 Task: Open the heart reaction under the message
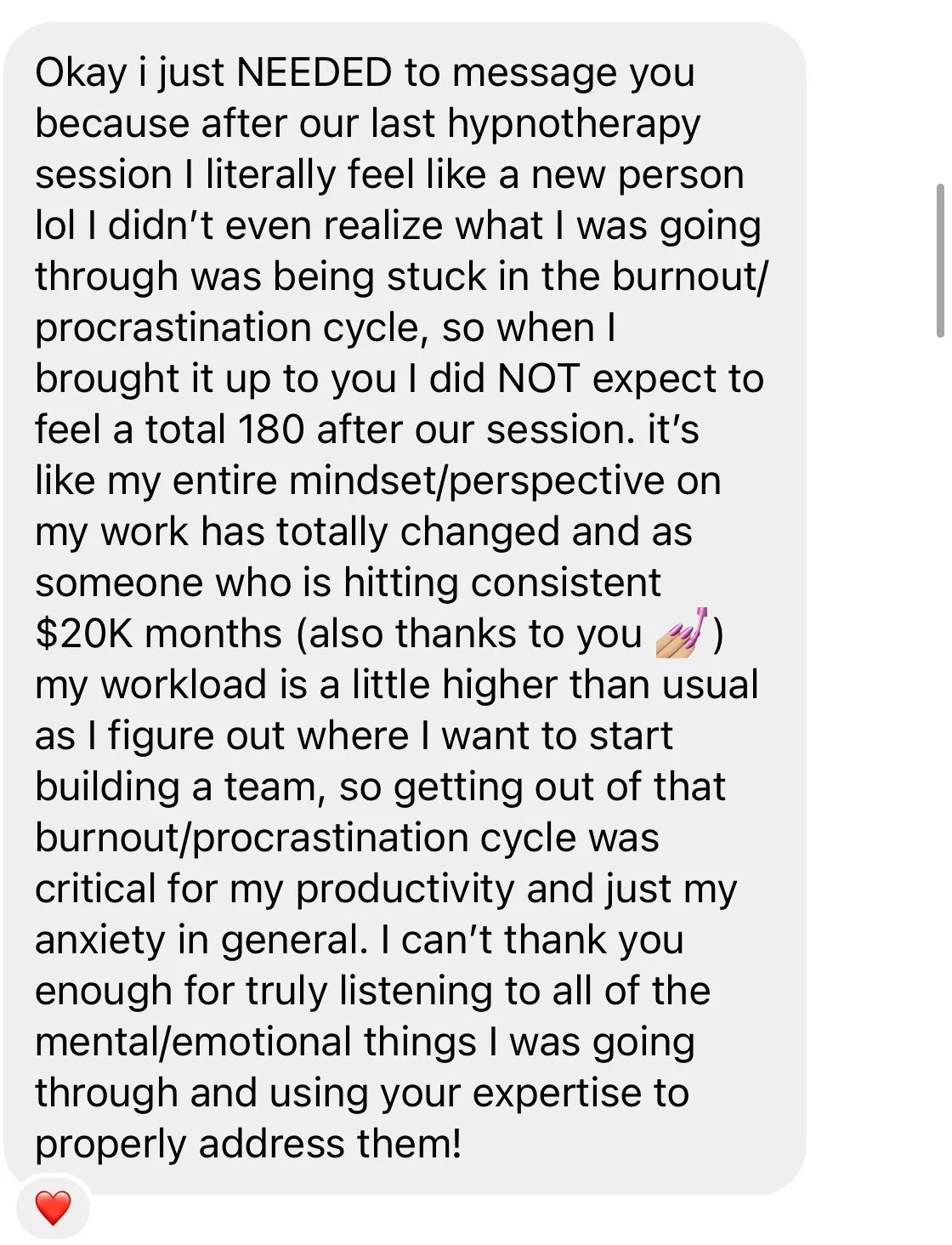(x=53, y=1207)
